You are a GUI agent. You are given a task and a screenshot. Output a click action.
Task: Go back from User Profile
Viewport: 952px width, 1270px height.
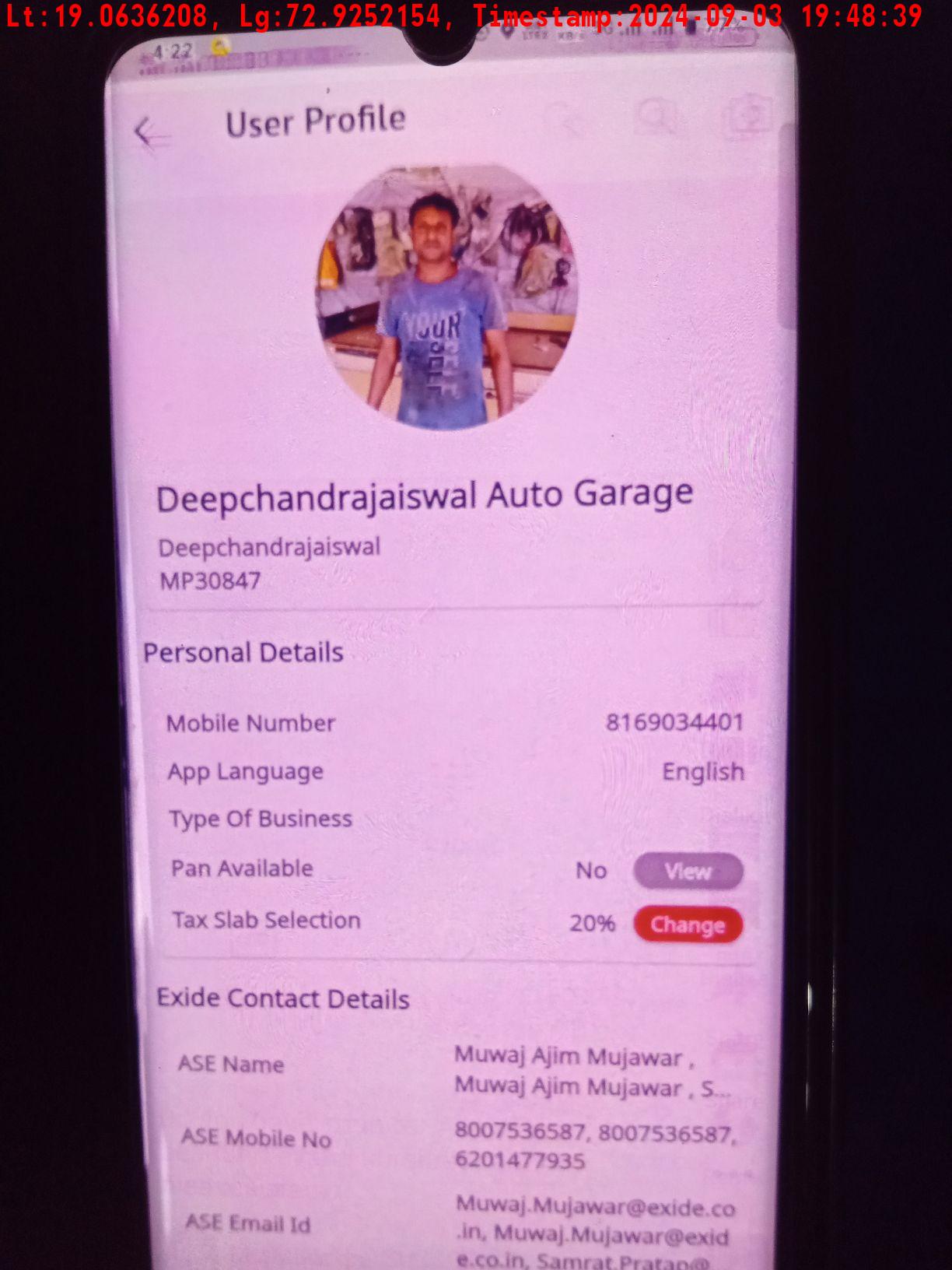[151, 134]
